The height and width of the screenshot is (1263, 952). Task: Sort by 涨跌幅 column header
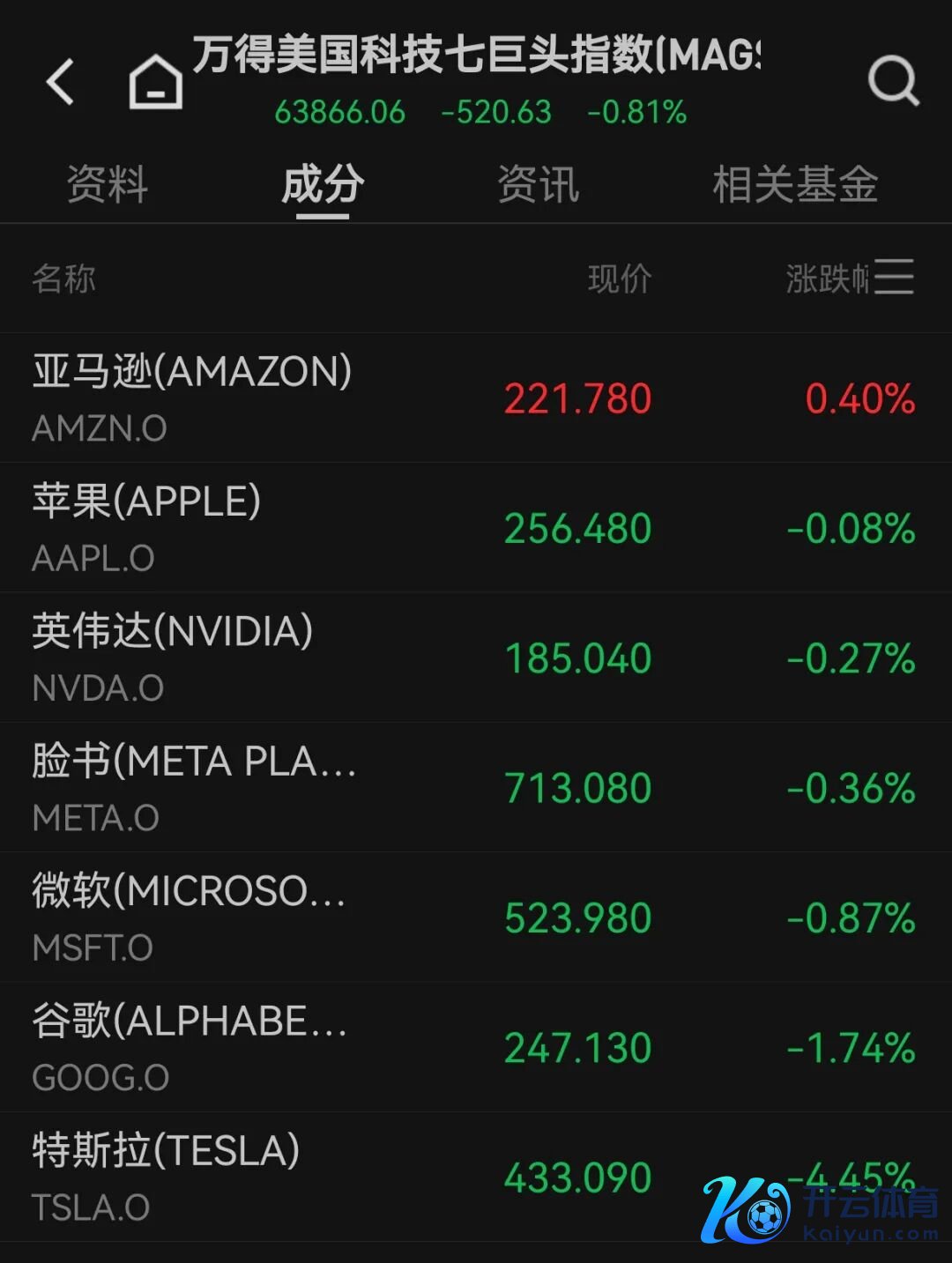(x=826, y=279)
